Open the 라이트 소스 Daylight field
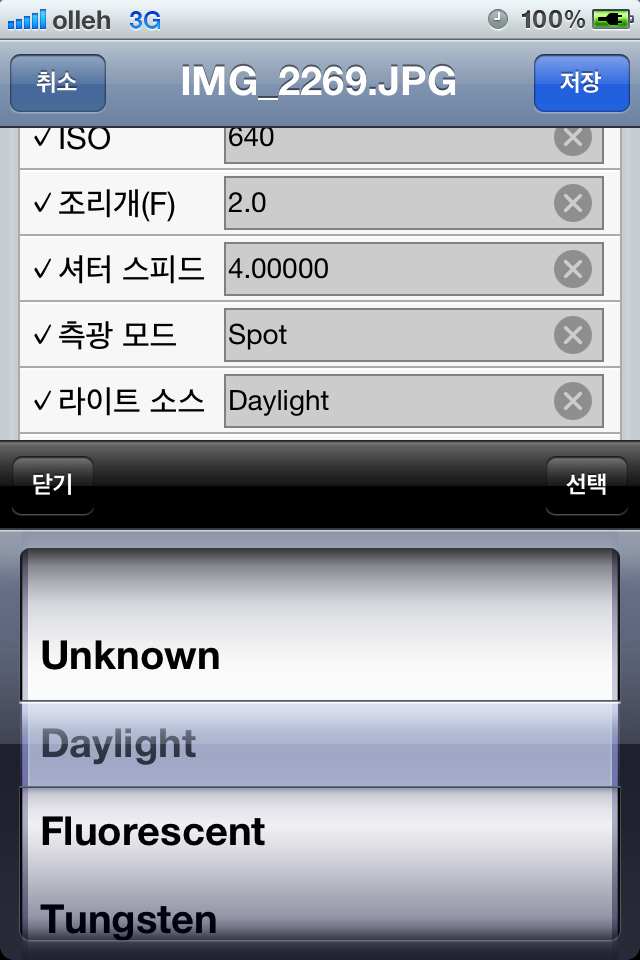 point(385,401)
